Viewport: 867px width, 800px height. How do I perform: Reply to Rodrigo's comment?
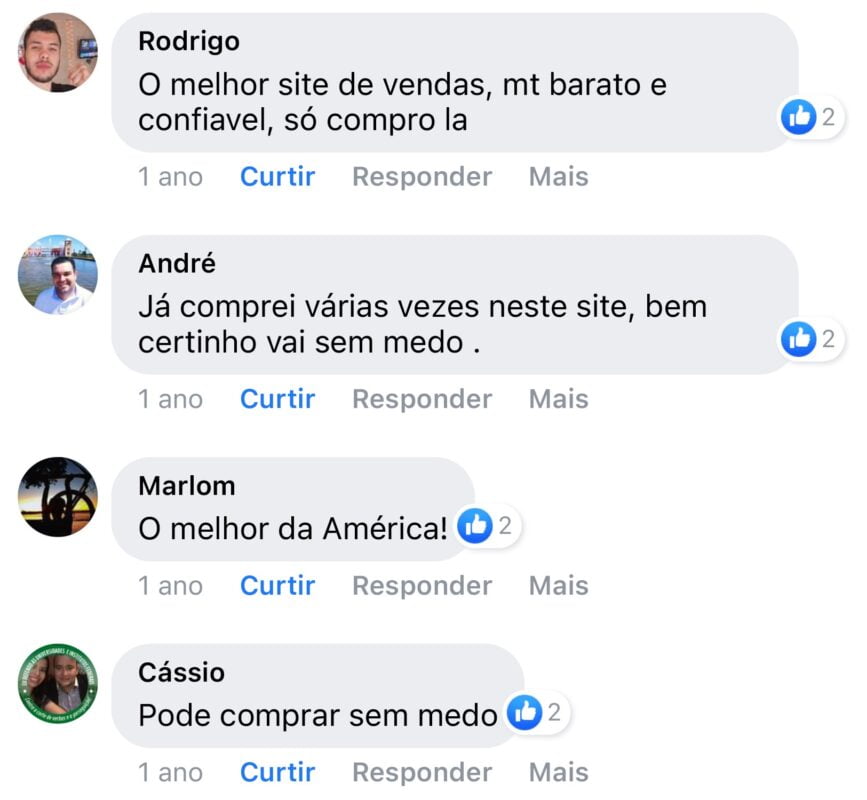(421, 177)
